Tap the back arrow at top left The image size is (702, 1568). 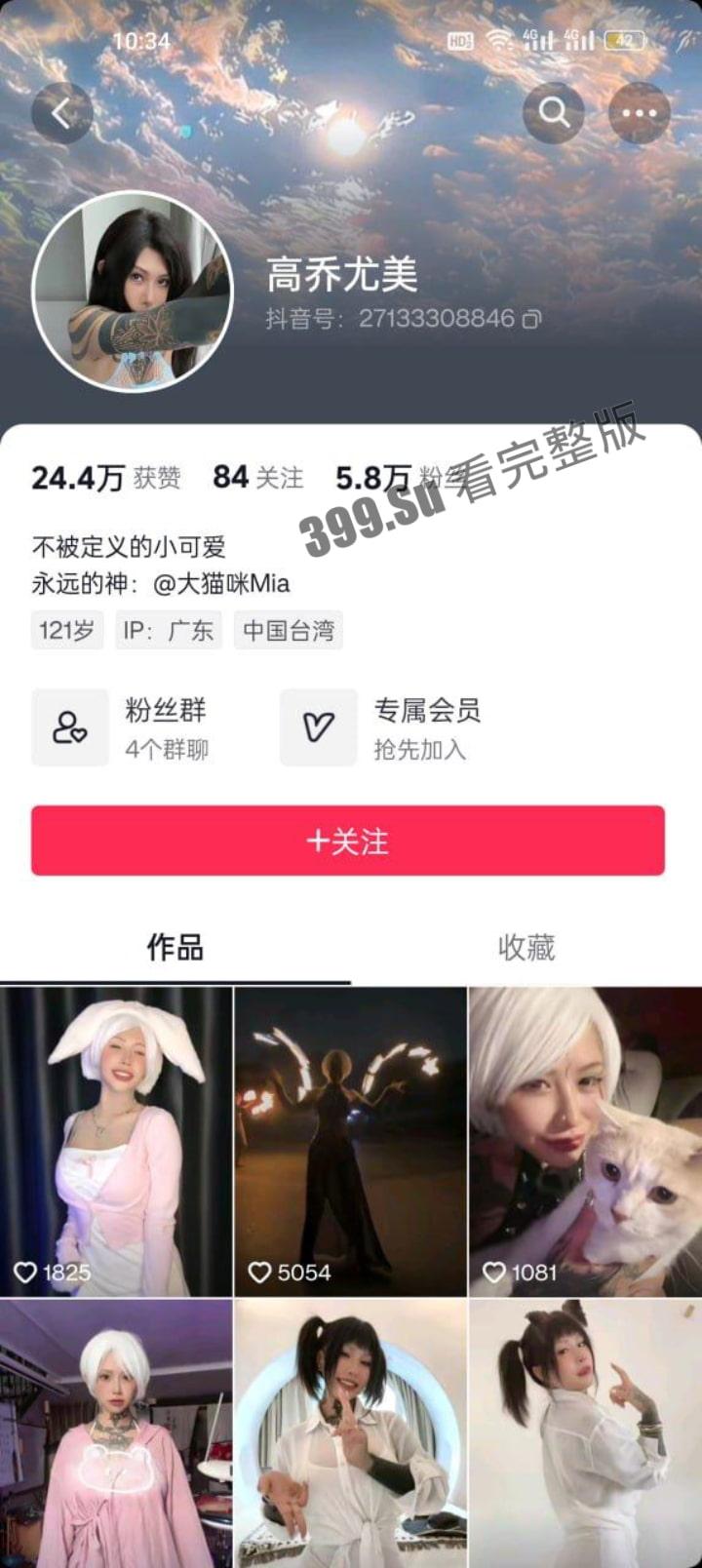pyautogui.click(x=62, y=111)
